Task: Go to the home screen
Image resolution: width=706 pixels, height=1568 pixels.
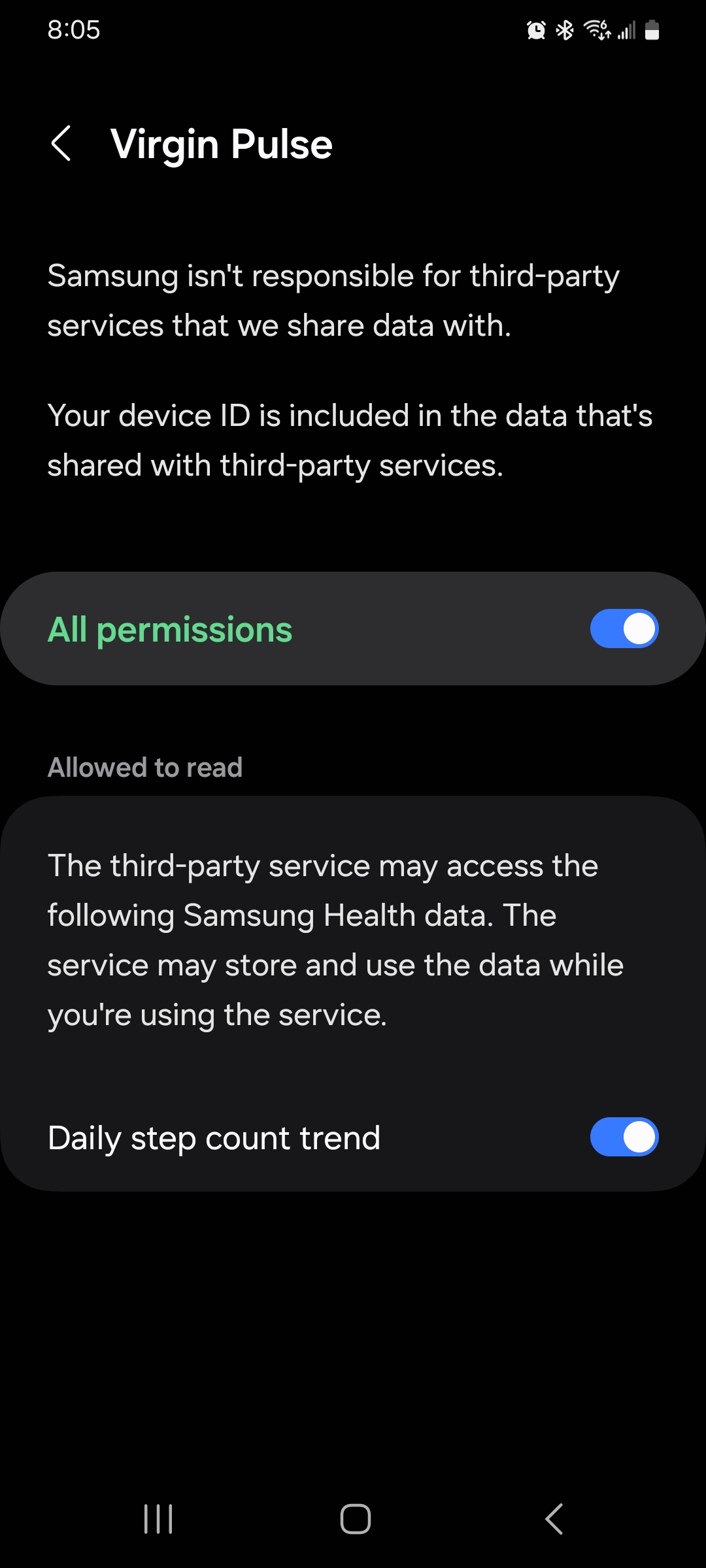Action: pos(356,1519)
